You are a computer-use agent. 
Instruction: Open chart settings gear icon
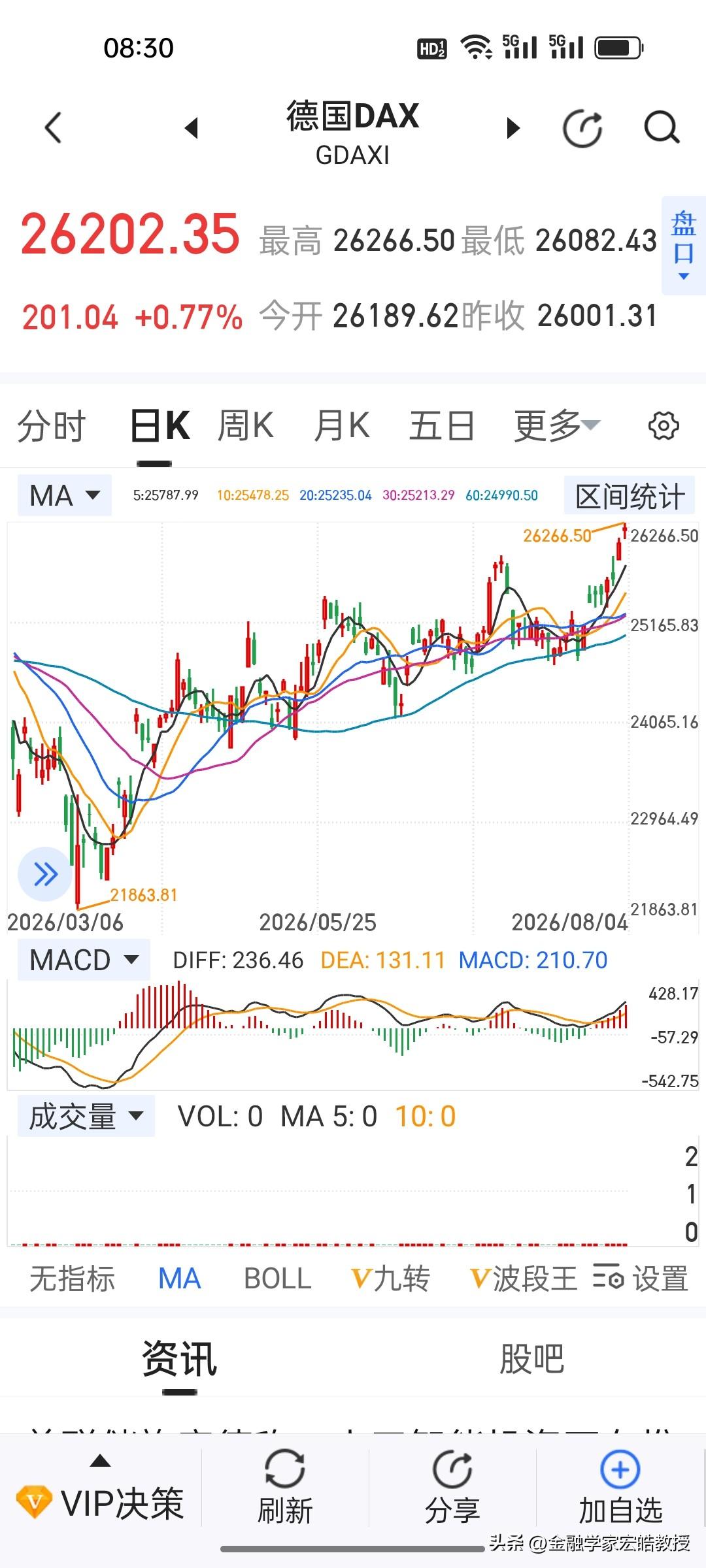(664, 426)
